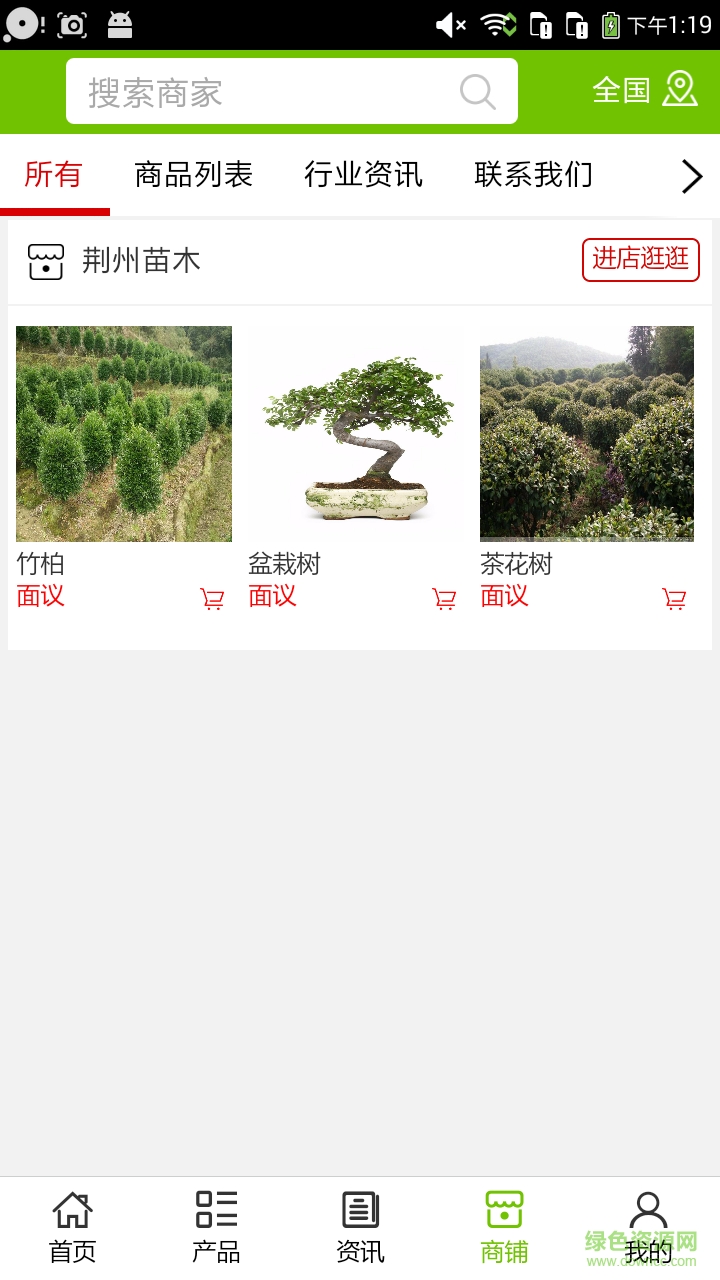Click the cart icon next to 茶花树 price

pyautogui.click(x=676, y=597)
